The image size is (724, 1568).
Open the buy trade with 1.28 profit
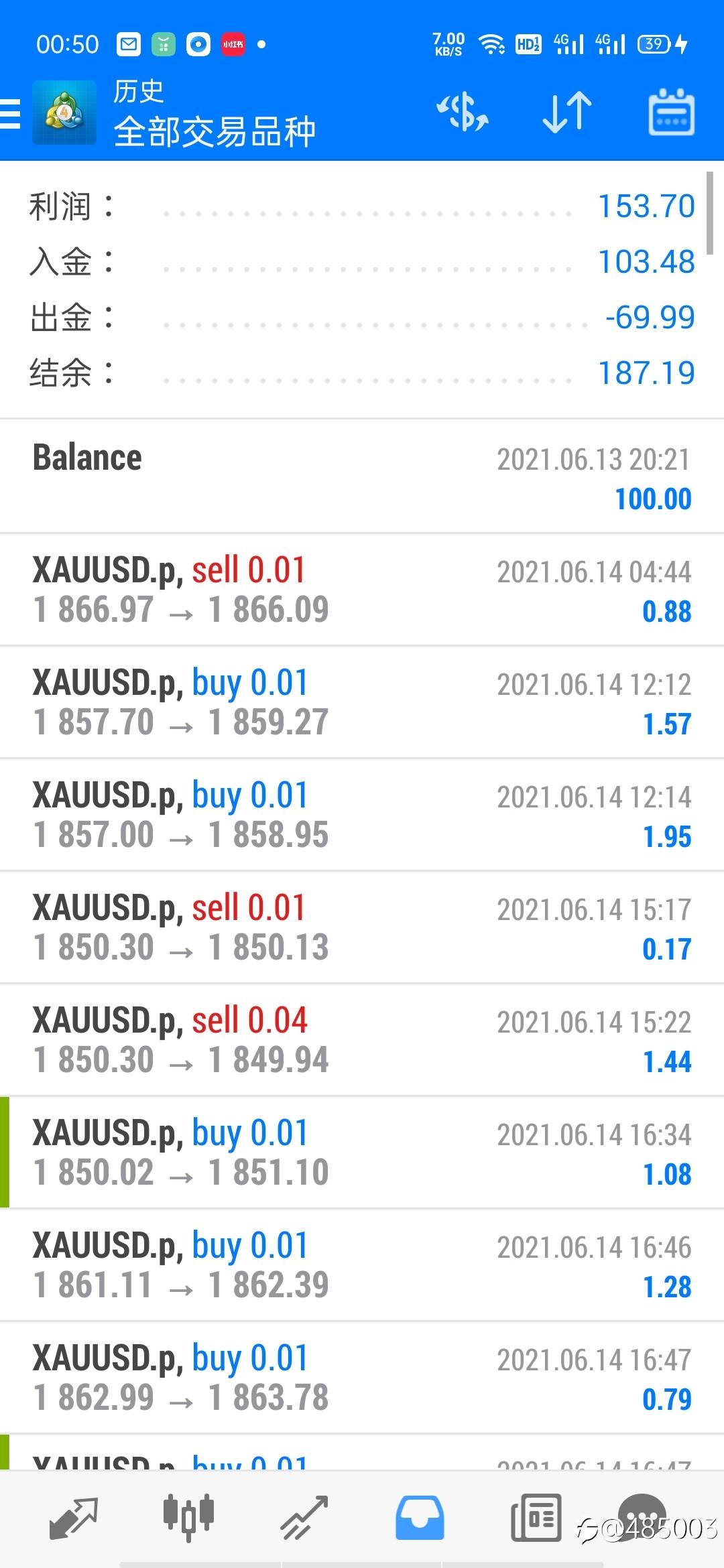(362, 1265)
